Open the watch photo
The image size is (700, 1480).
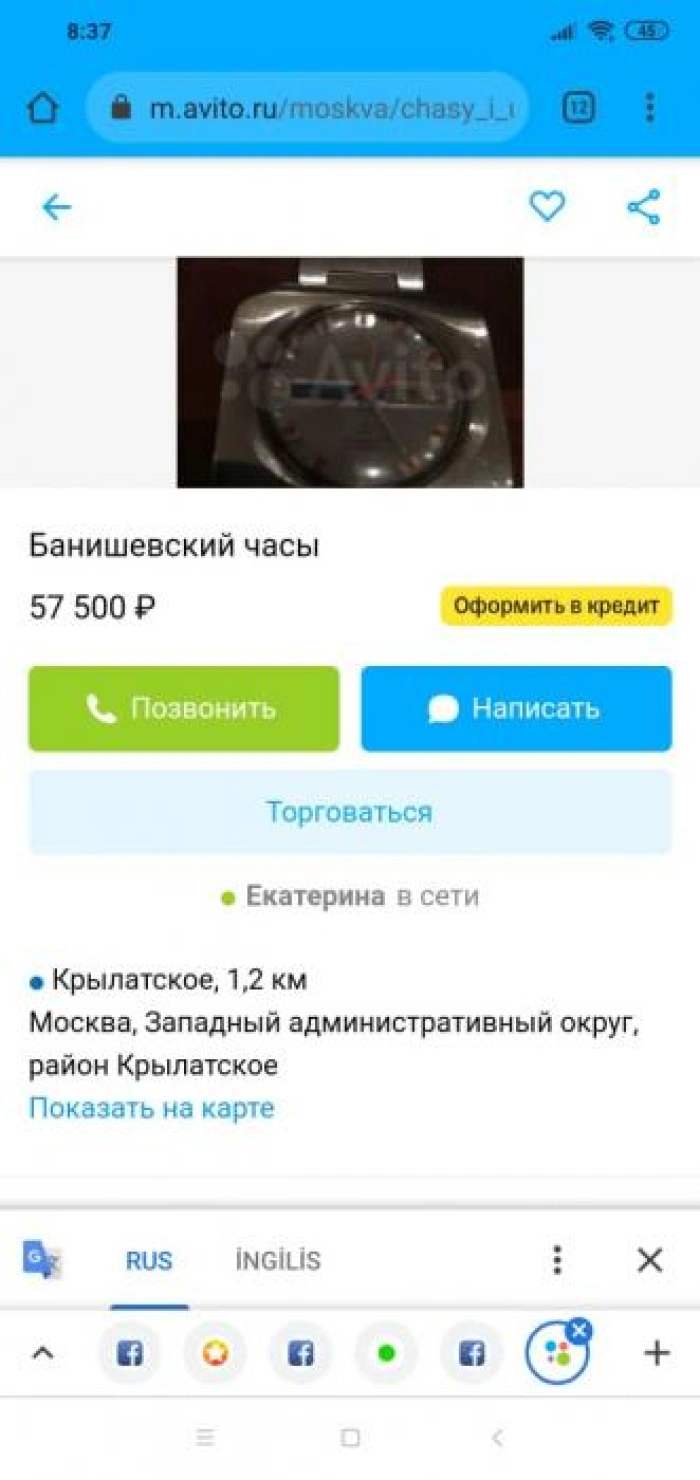tap(350, 372)
